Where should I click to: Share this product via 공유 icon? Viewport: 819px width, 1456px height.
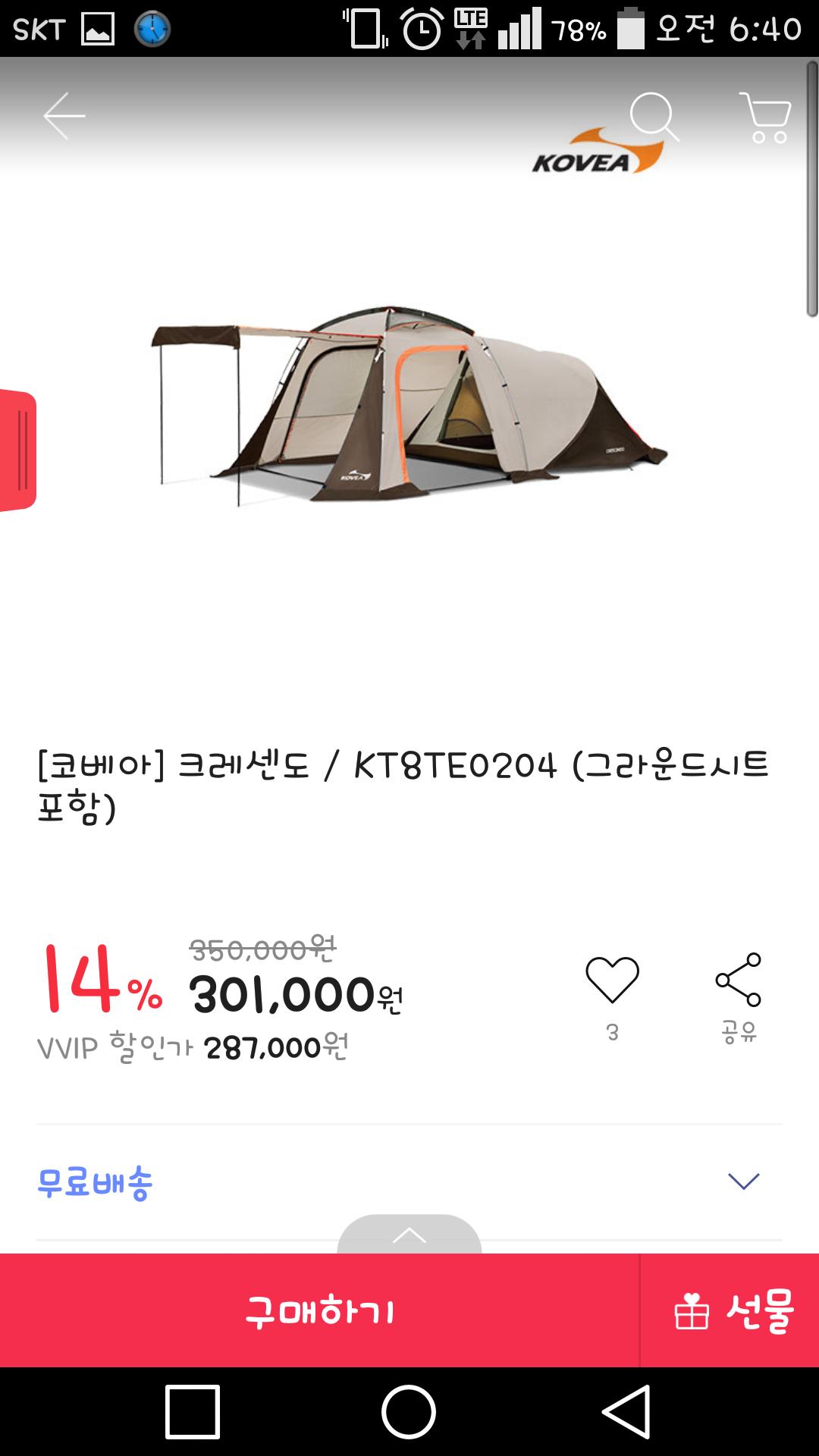point(739,980)
